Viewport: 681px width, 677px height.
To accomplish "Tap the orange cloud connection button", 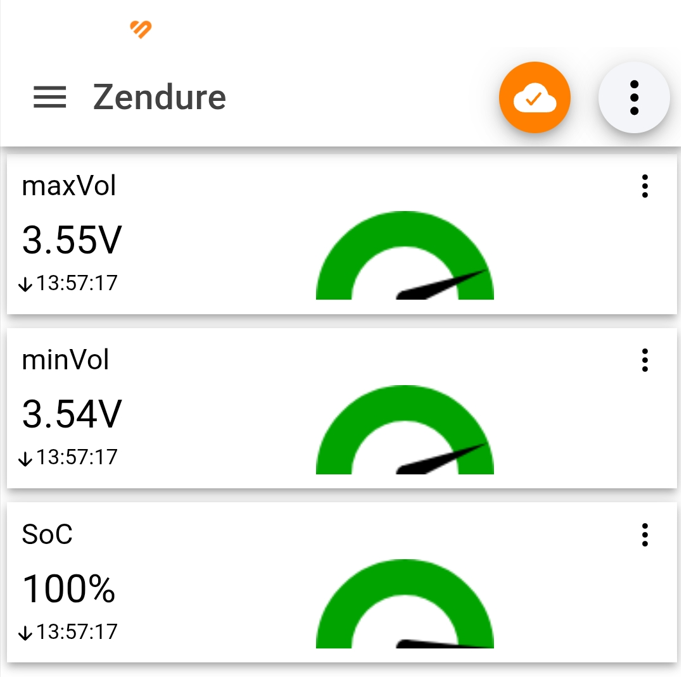I will [x=535, y=98].
